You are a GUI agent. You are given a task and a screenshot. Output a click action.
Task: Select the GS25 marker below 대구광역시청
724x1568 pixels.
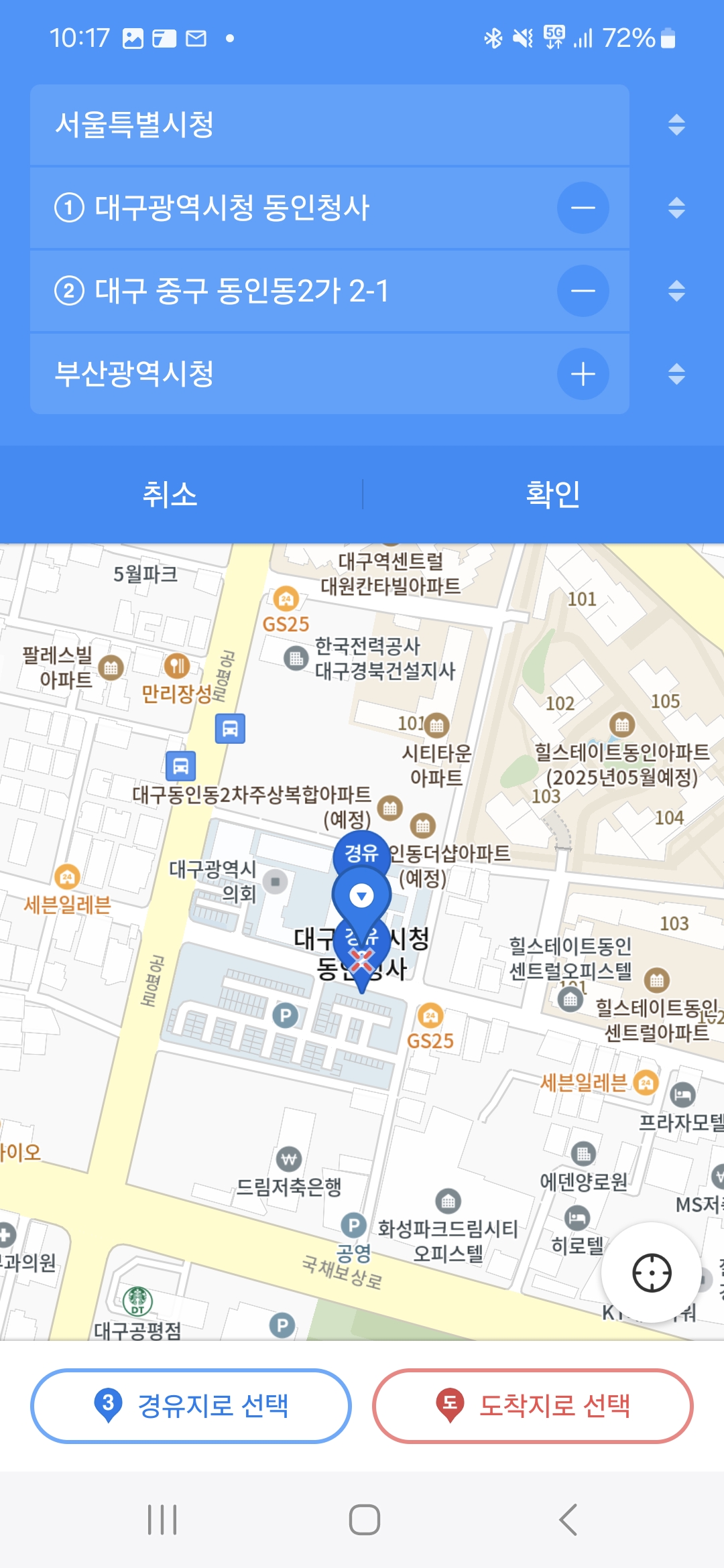click(431, 1016)
